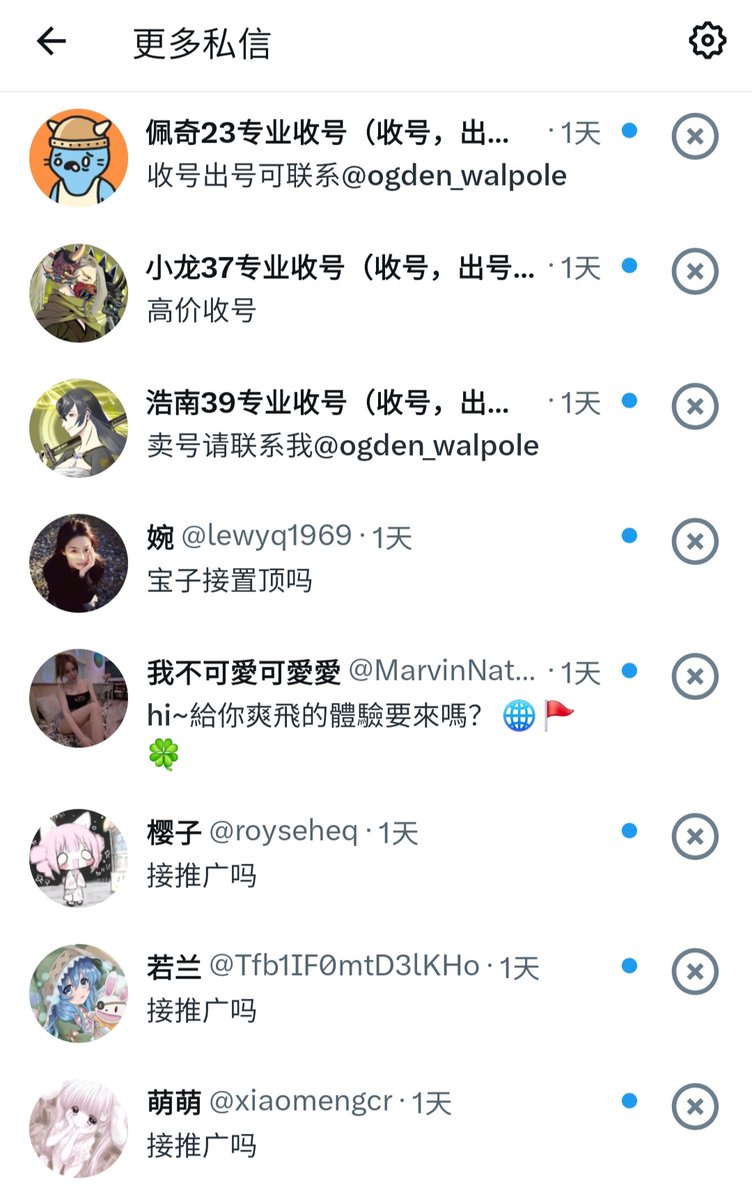This screenshot has height=1200, width=752.
Task: Dismiss the message request from 萌萌
Action: pyautogui.click(x=694, y=1105)
